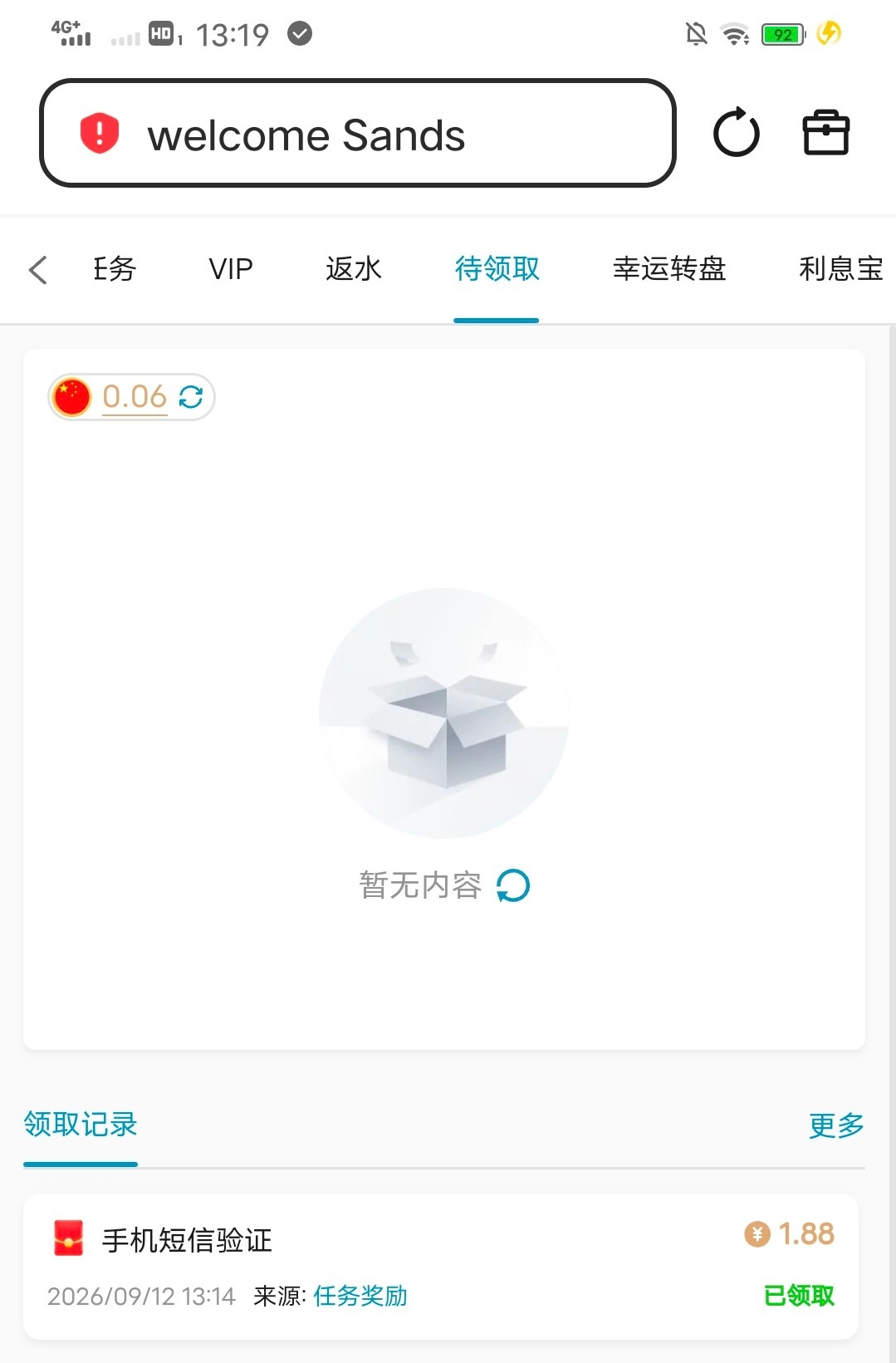This screenshot has width=896, height=1363.
Task: Select the 领取记录 tab
Action: tap(81, 1125)
